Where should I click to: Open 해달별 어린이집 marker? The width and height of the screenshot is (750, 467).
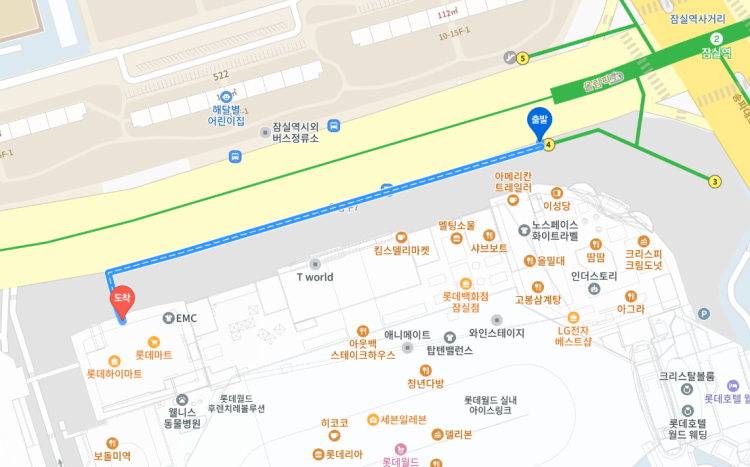tap(226, 97)
